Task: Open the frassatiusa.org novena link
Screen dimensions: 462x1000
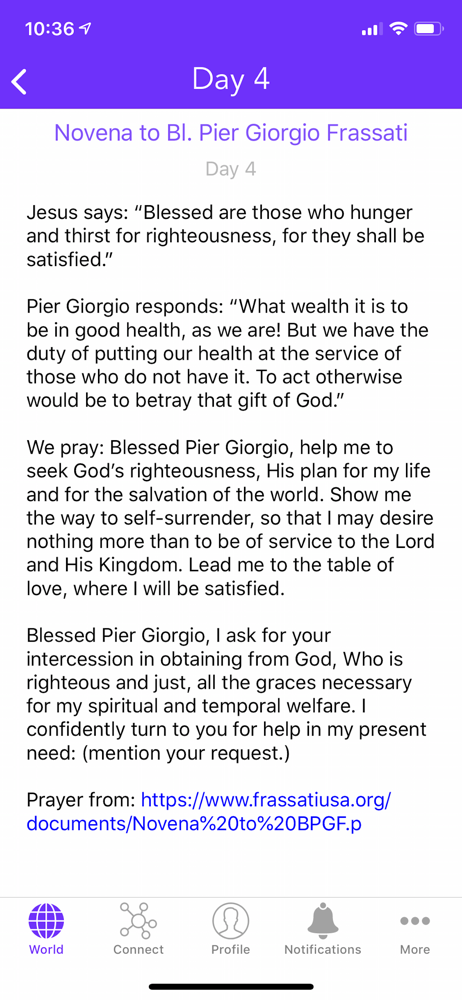Action: pyautogui.click(x=208, y=811)
